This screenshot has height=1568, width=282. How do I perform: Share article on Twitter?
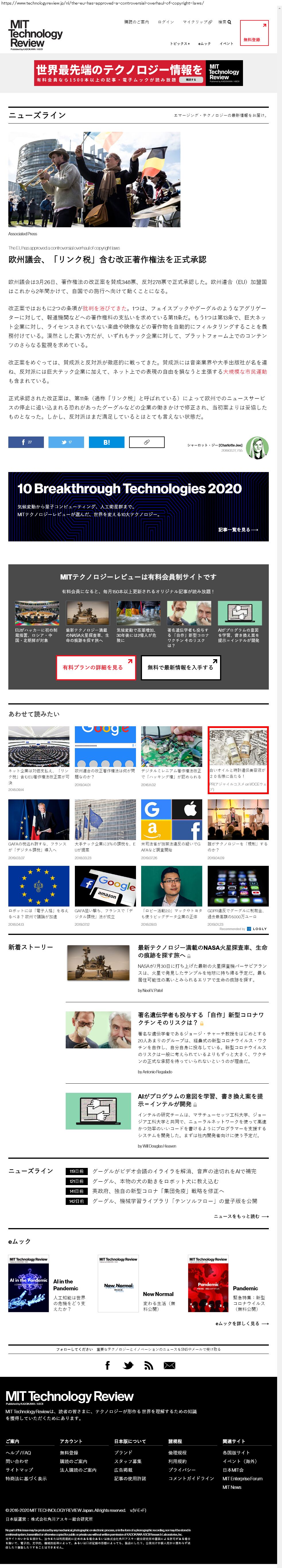click(66, 442)
